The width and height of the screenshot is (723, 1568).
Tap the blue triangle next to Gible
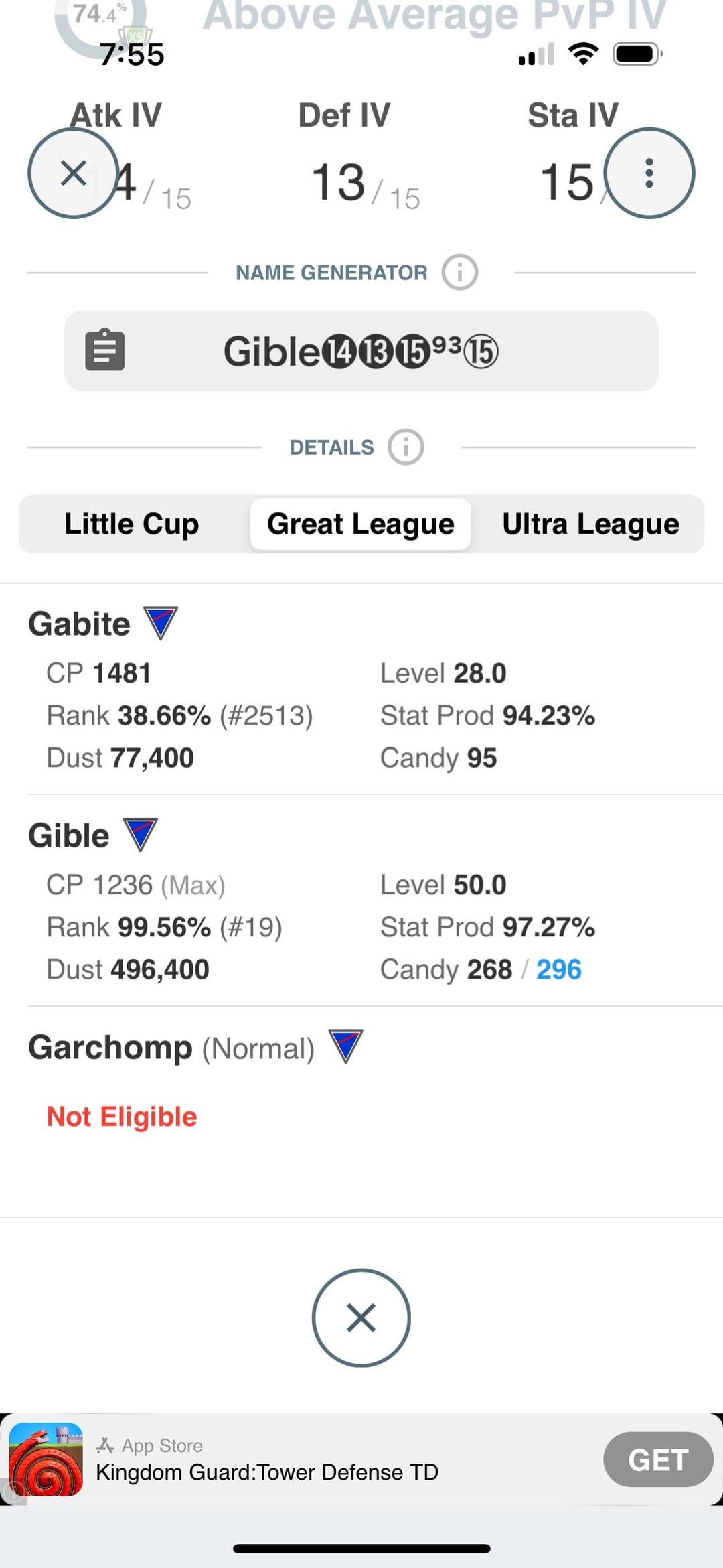click(141, 835)
